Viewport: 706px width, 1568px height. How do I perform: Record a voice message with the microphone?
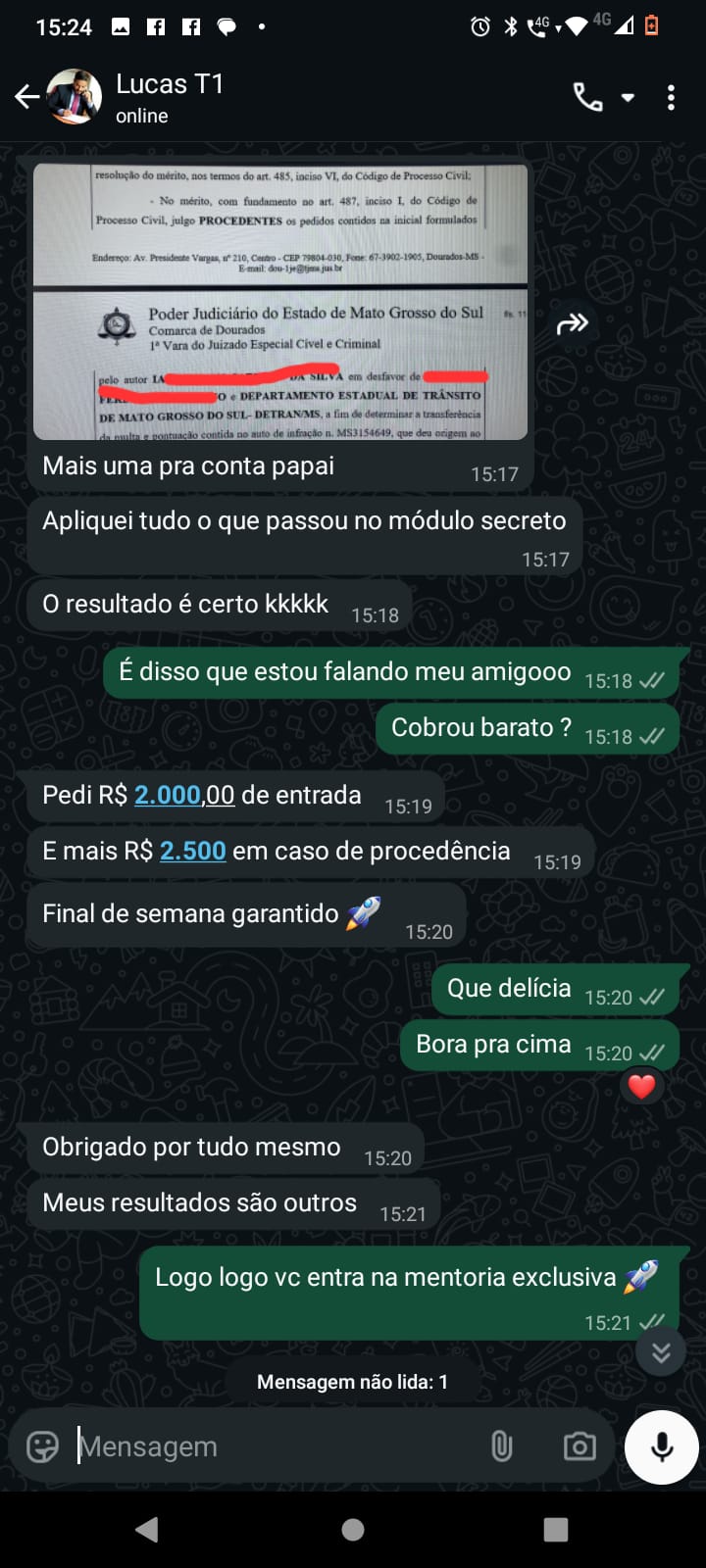662,1447
